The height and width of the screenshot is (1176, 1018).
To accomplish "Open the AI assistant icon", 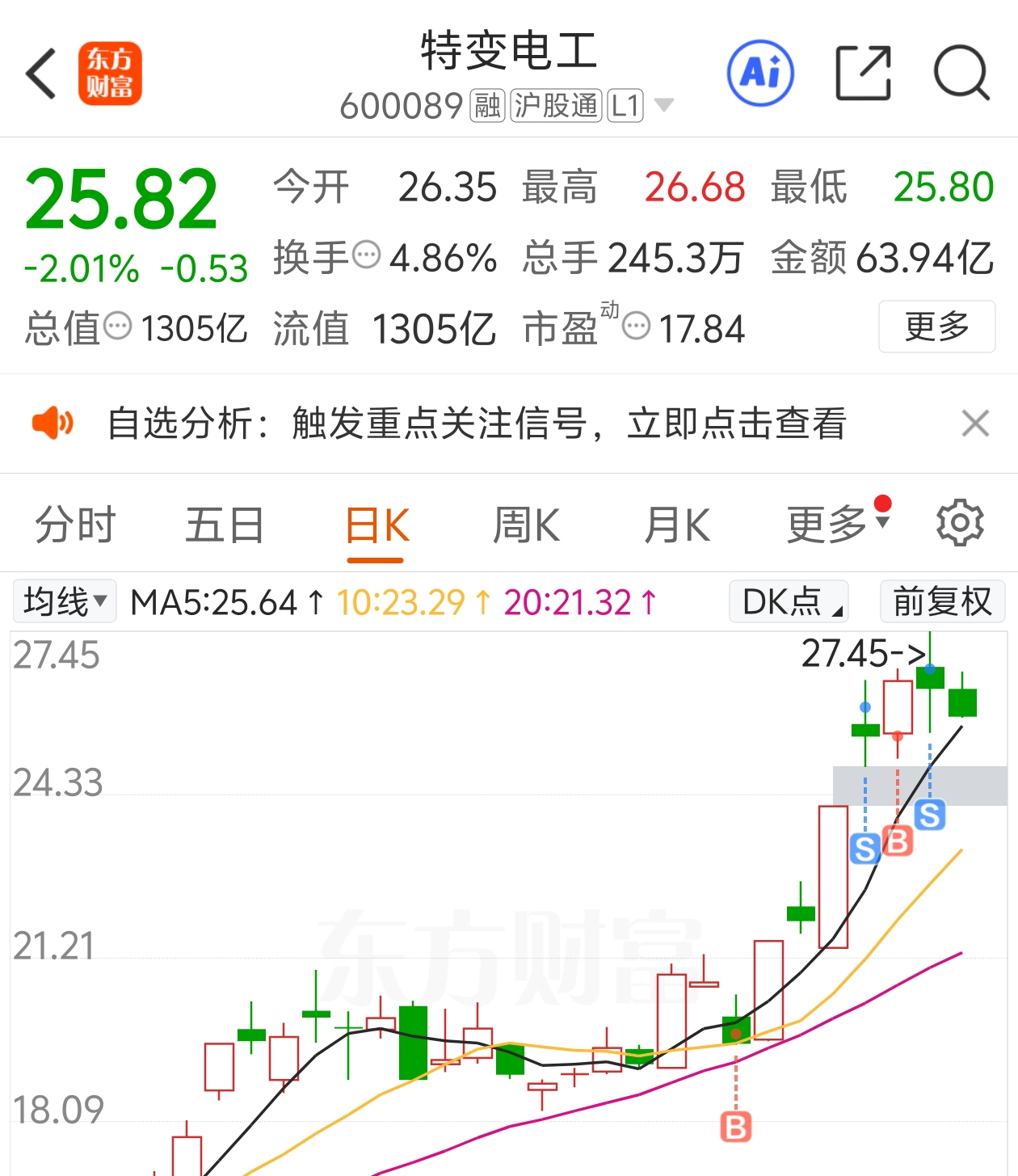I will click(x=760, y=74).
